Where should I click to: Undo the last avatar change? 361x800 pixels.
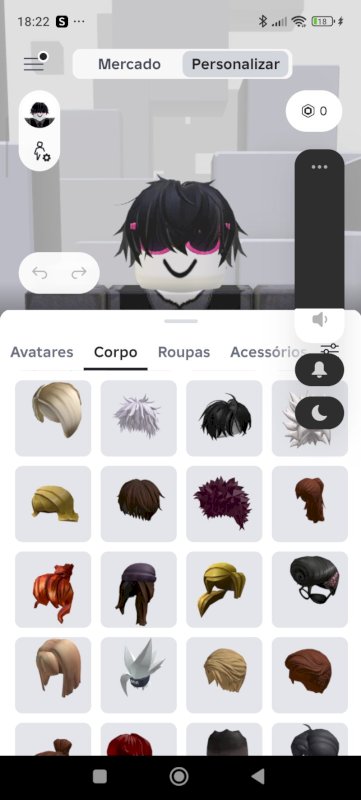(x=40, y=273)
